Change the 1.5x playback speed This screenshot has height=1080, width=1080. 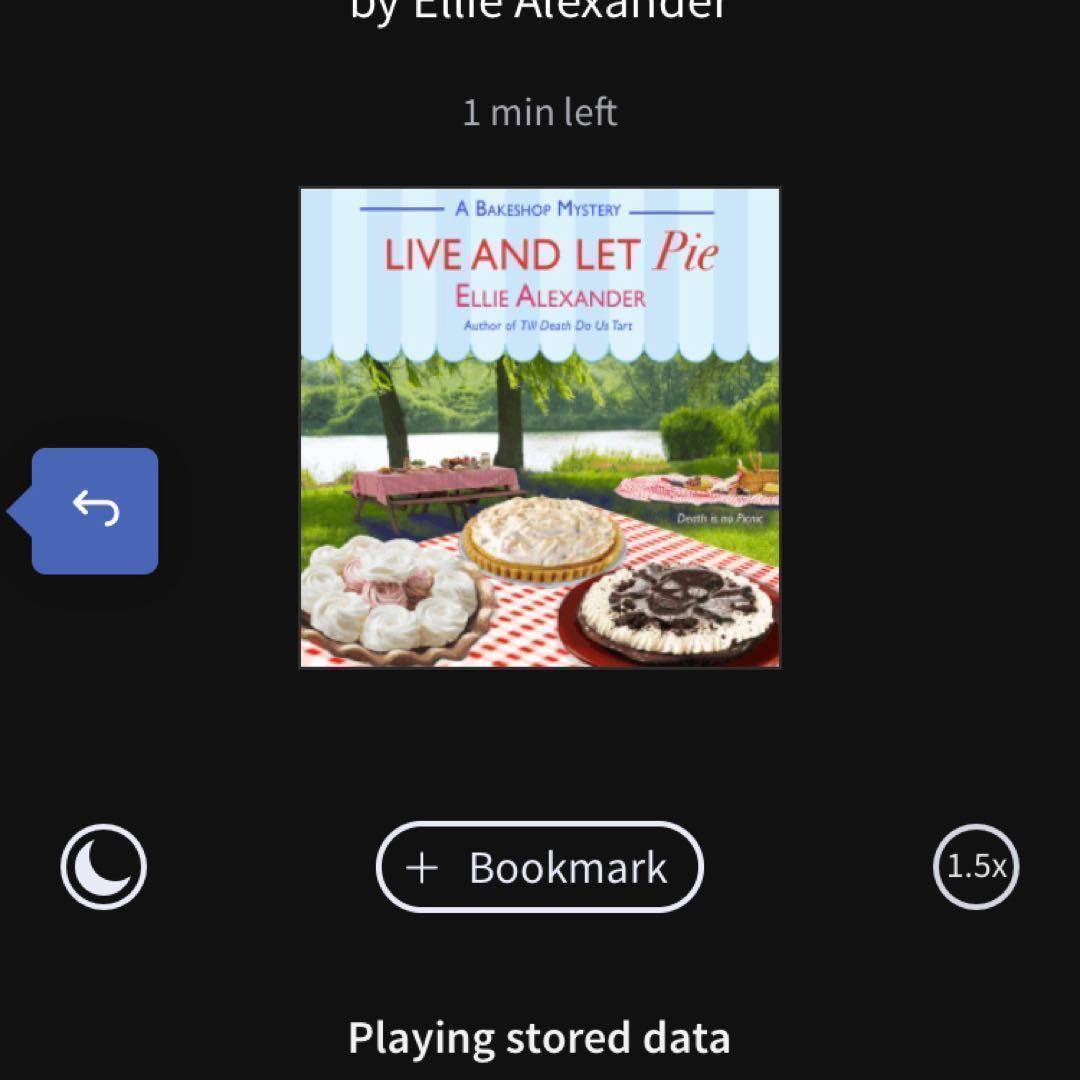coord(976,867)
